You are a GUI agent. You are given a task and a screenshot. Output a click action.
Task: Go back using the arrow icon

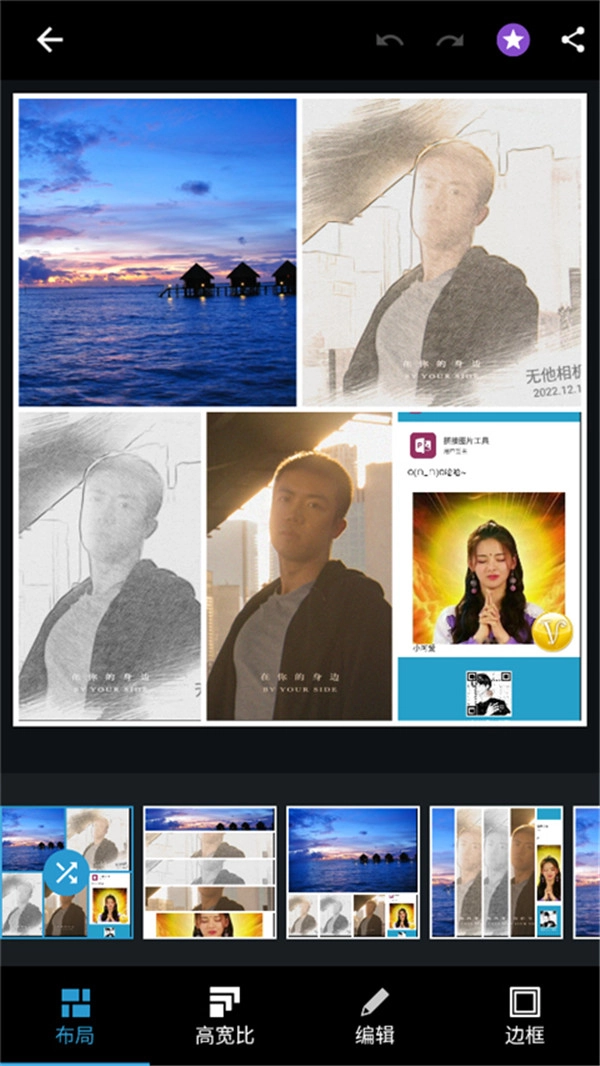click(49, 40)
